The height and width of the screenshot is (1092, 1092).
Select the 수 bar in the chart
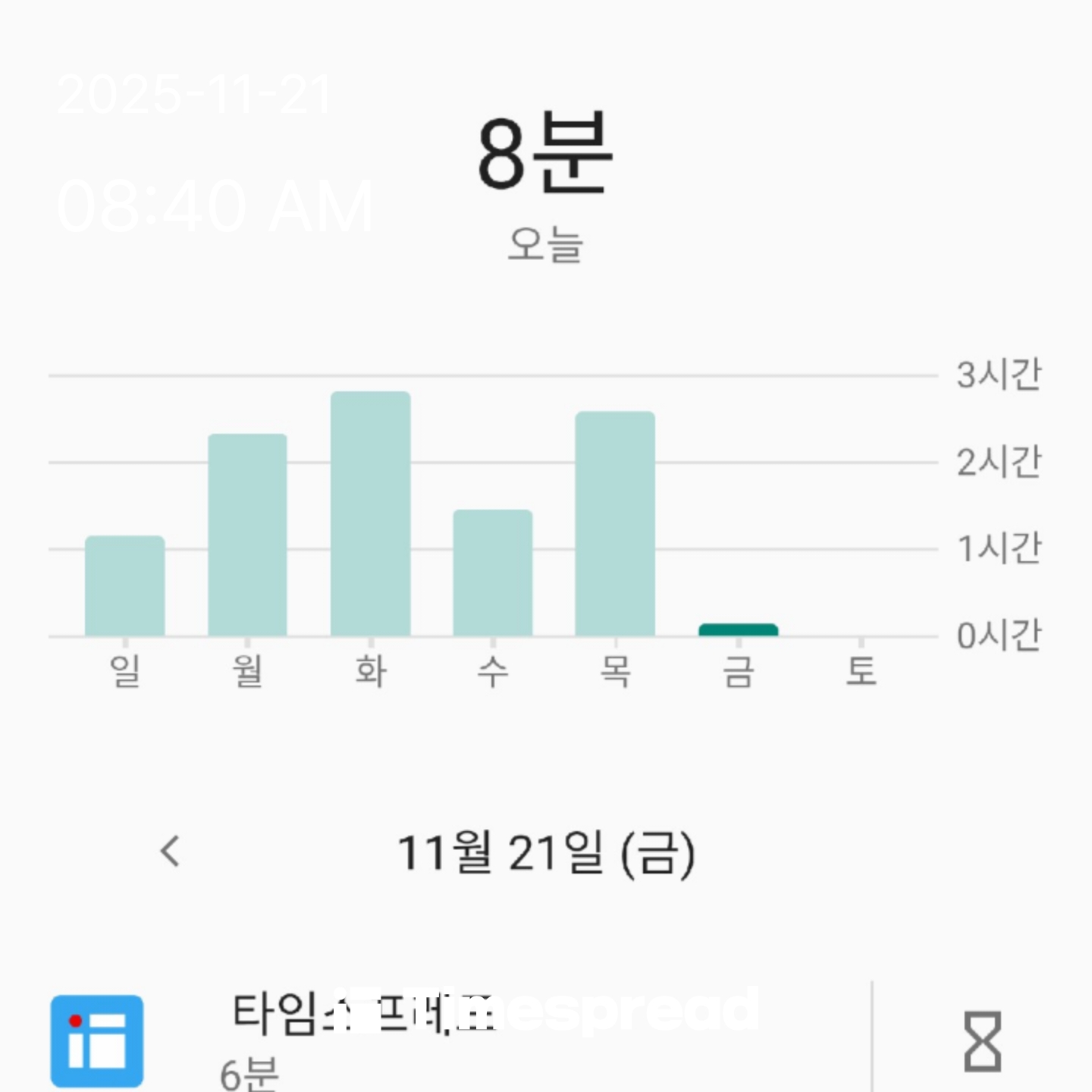pos(493,573)
